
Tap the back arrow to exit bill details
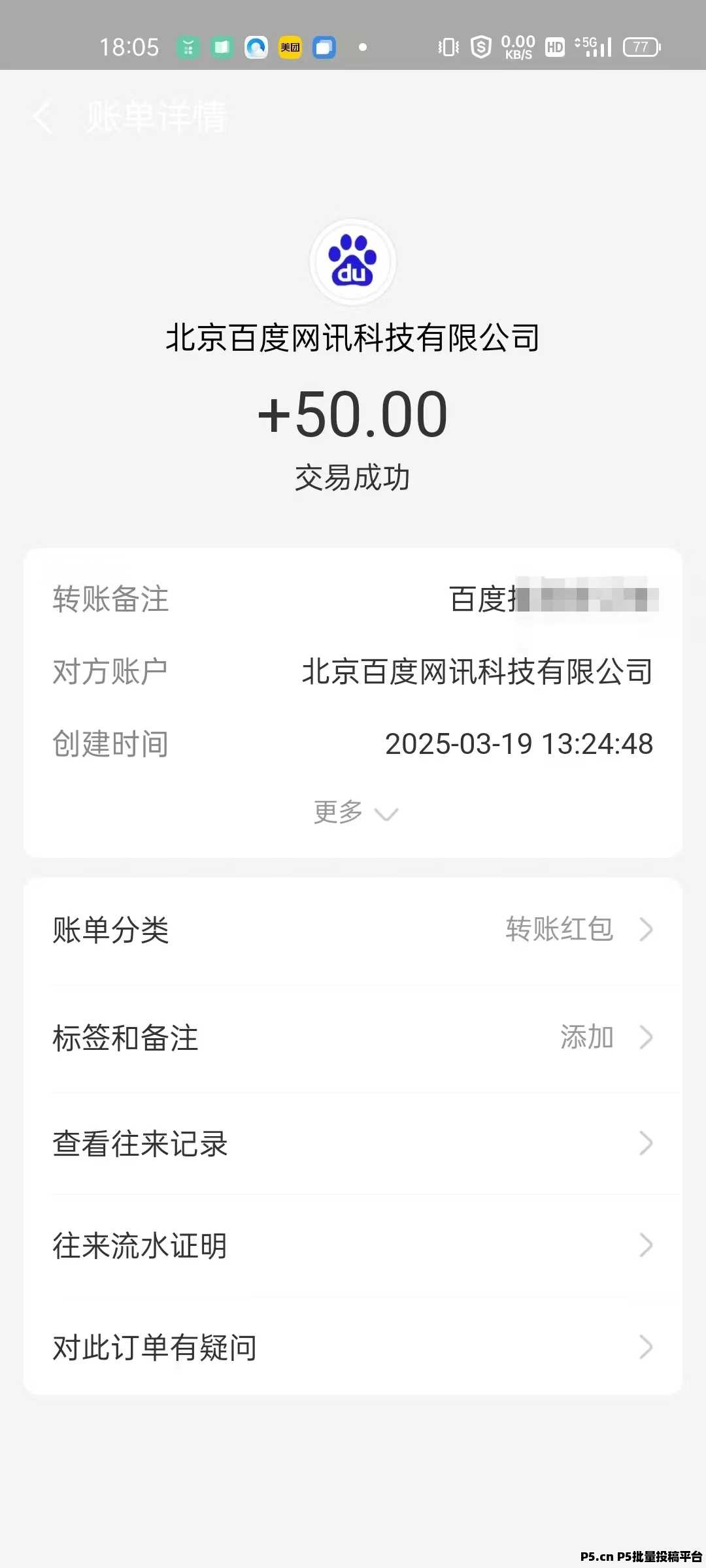[x=42, y=116]
